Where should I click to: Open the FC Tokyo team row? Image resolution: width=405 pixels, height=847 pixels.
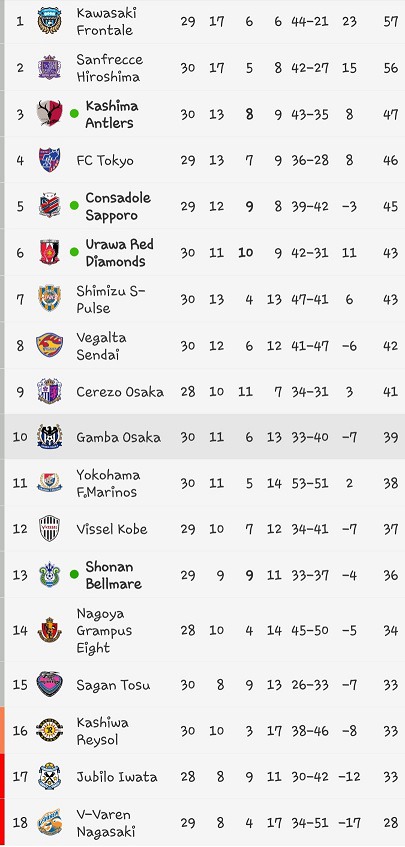tap(205, 160)
